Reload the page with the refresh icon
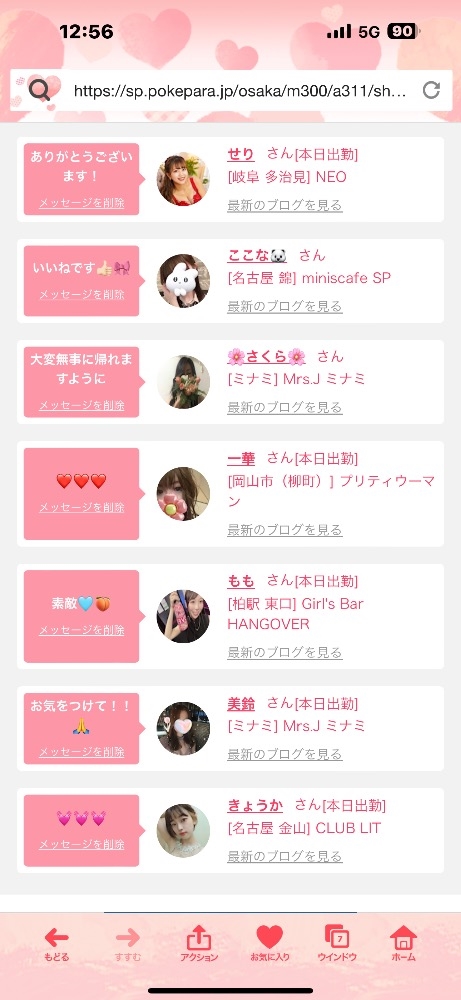Screen dimensions: 461x1000 tap(432, 91)
